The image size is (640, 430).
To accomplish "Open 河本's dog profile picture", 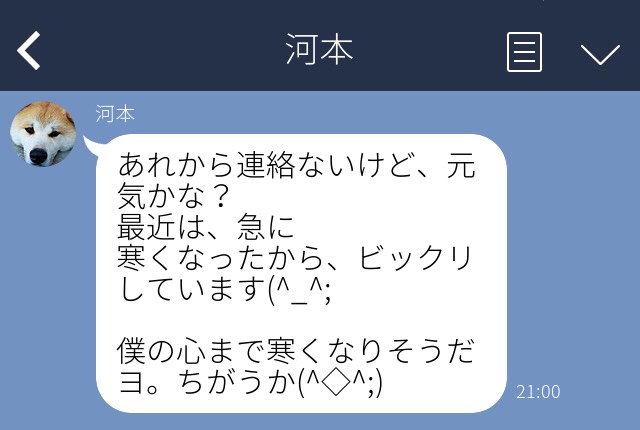I will [x=43, y=134].
